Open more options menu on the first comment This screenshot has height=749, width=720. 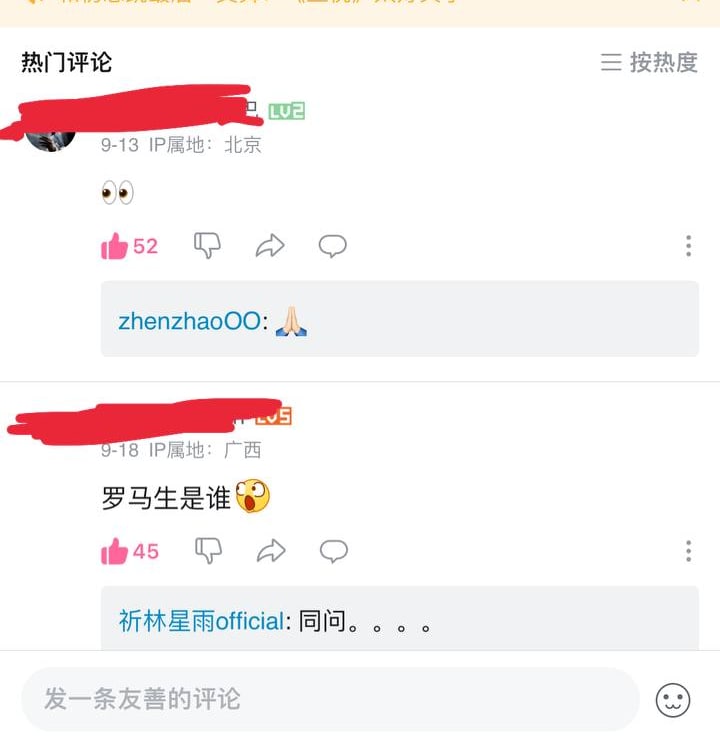pos(688,244)
